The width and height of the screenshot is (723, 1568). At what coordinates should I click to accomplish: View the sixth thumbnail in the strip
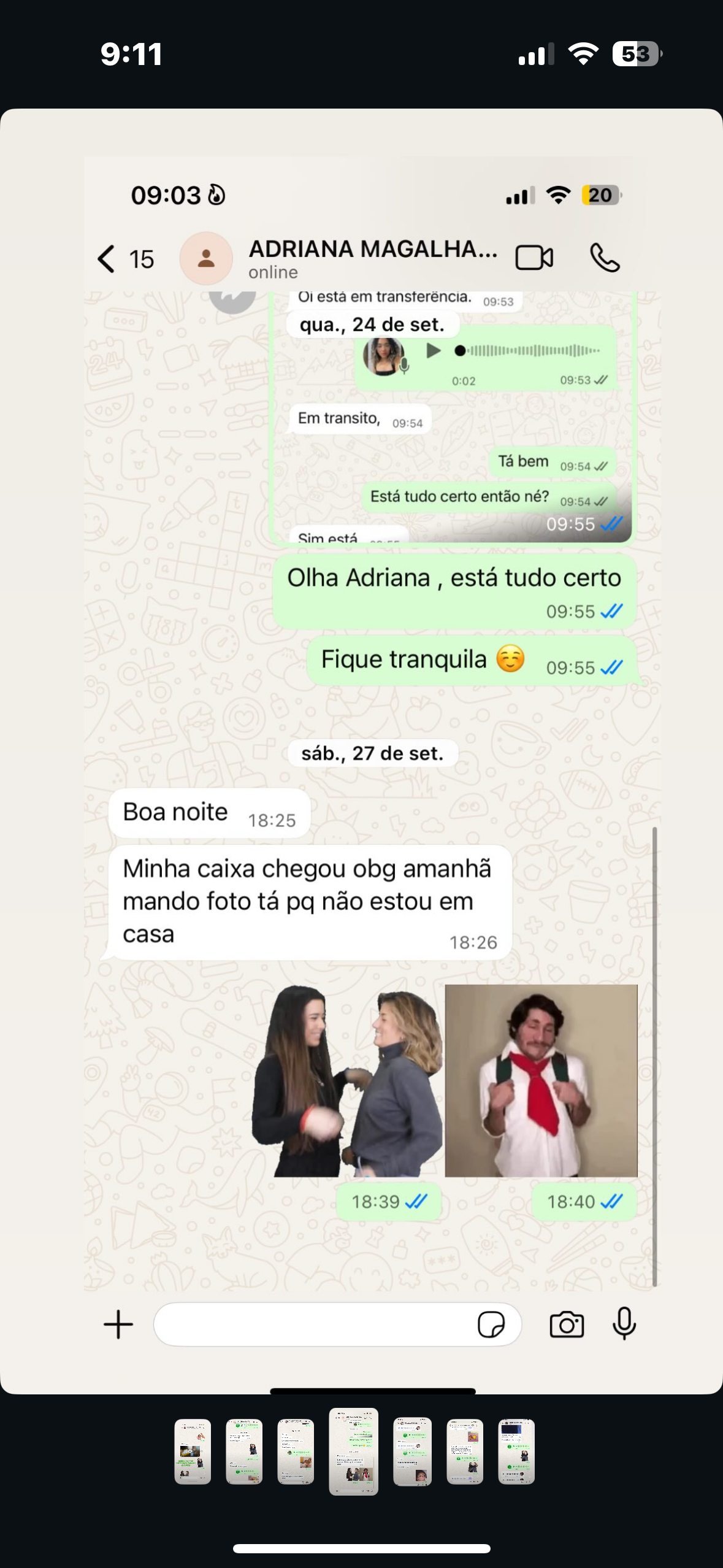click(465, 1451)
